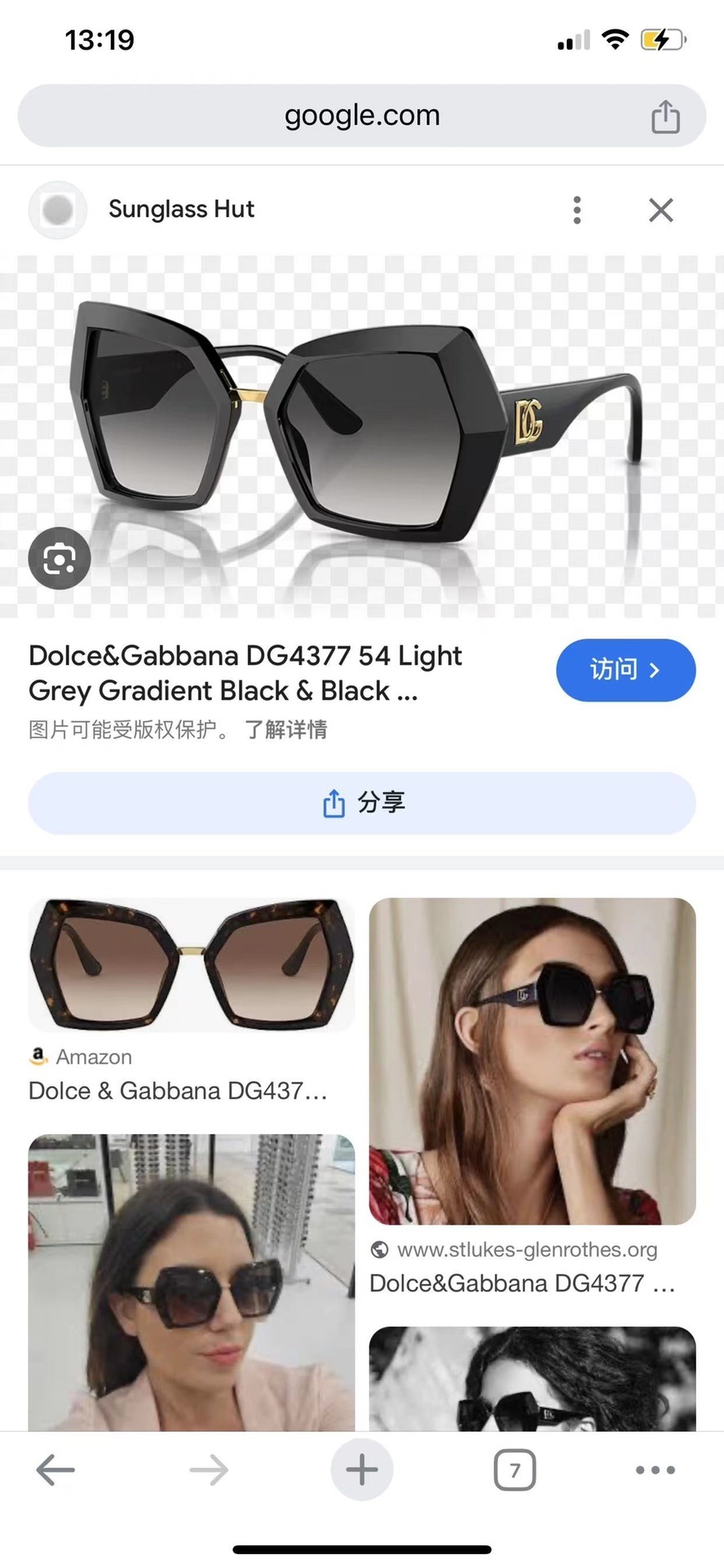Tap the blue 访问 visit button
This screenshot has height=1568, width=724.
click(x=625, y=671)
